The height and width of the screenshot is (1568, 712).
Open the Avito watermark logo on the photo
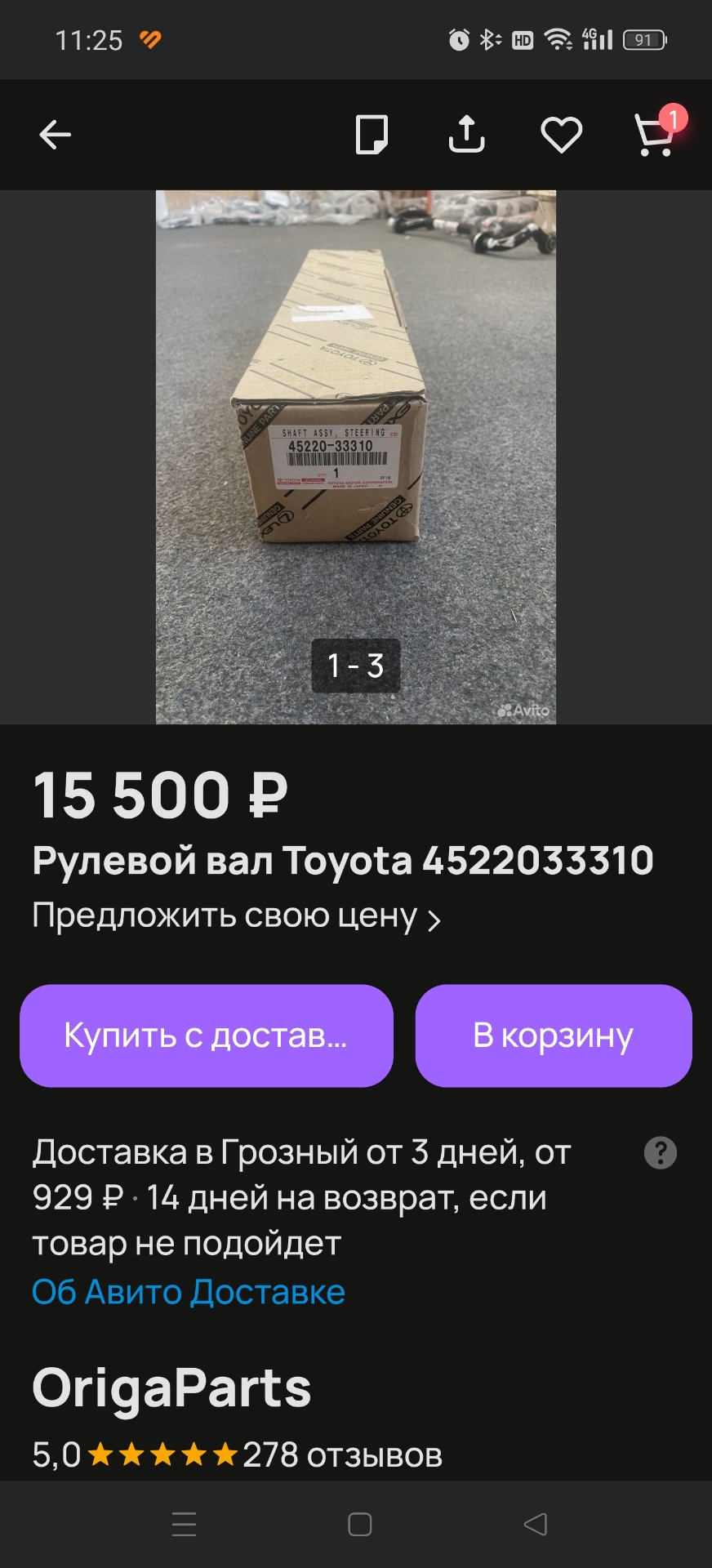[526, 711]
